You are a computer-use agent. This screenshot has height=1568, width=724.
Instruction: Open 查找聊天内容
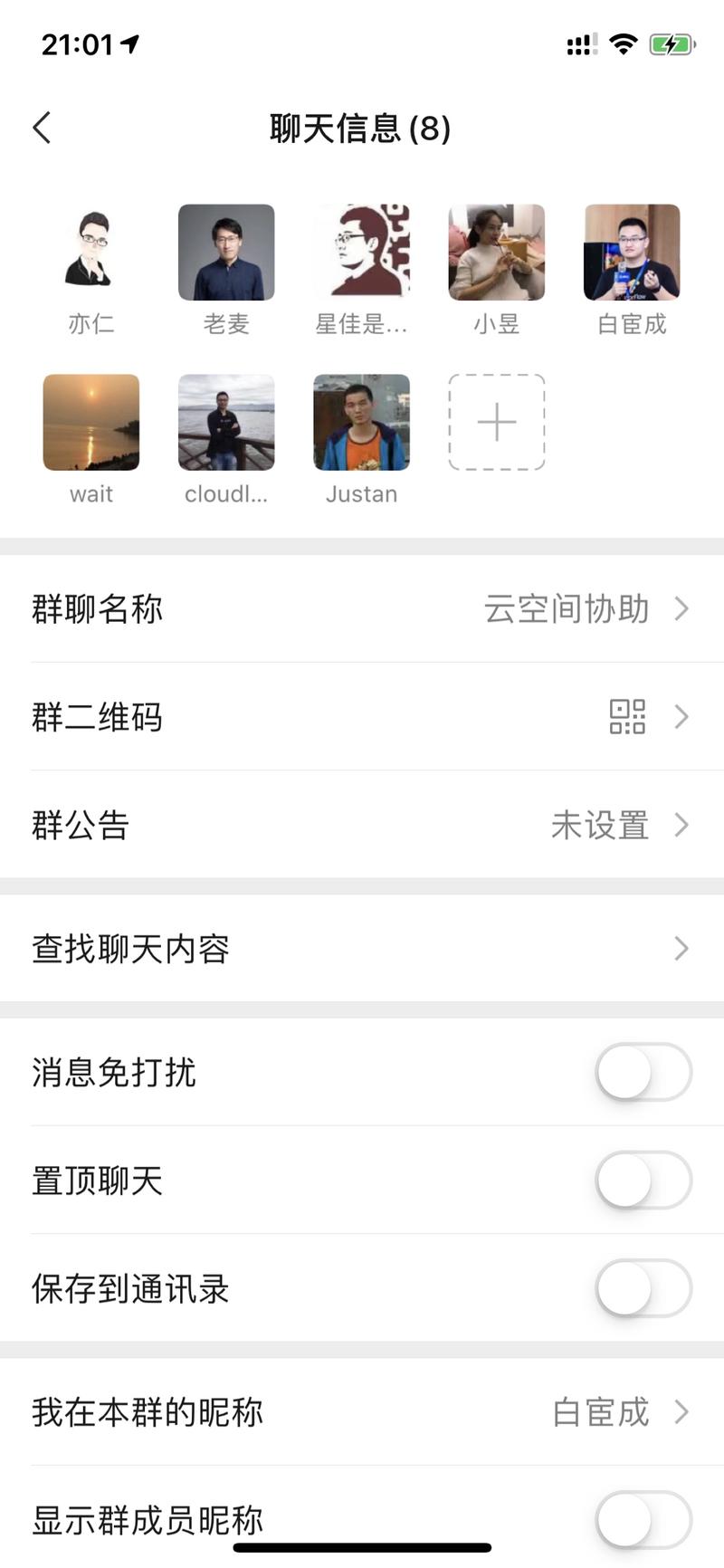click(x=130, y=949)
